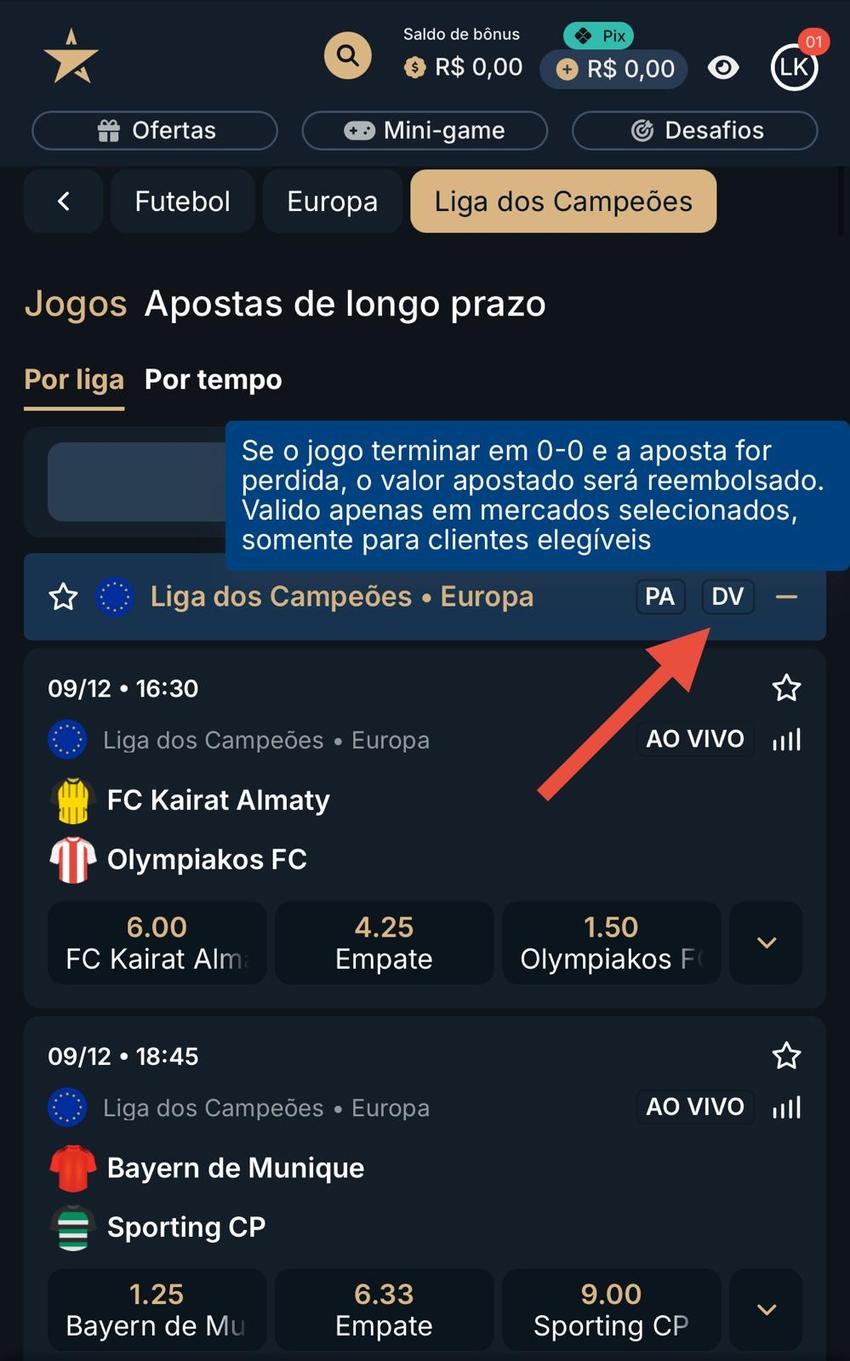This screenshot has width=850, height=1361.
Task: Select the 6.33 Empate odds
Action: [383, 1309]
